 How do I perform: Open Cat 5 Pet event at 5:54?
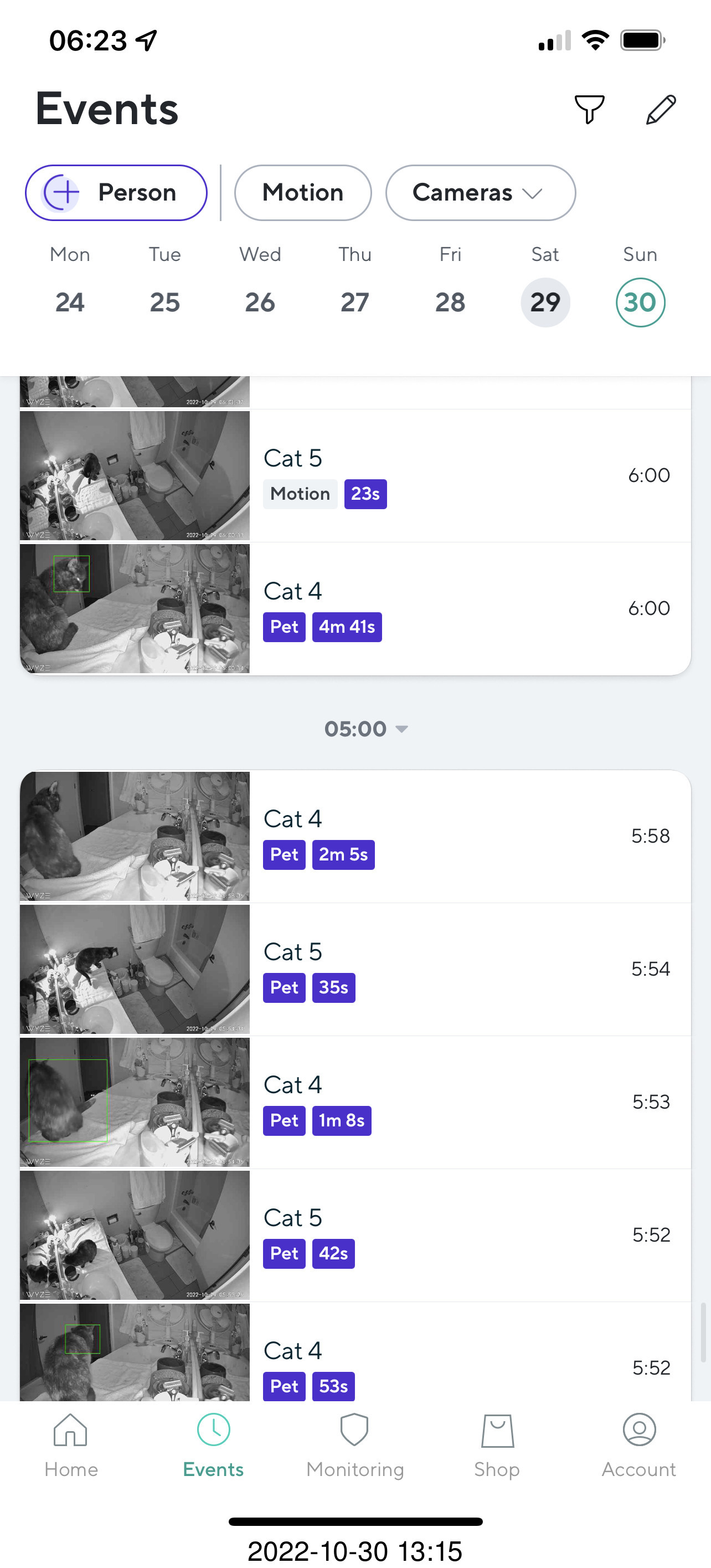tap(355, 969)
